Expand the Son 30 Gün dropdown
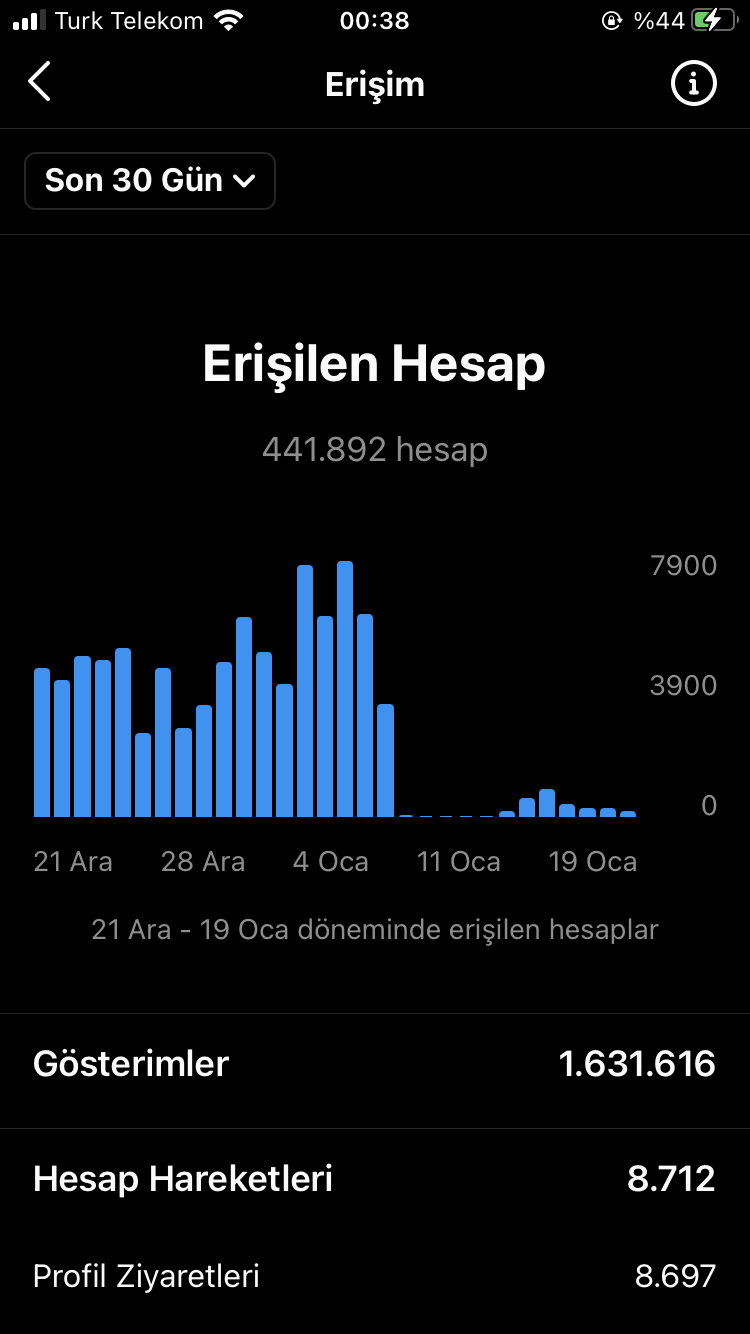 coord(150,181)
